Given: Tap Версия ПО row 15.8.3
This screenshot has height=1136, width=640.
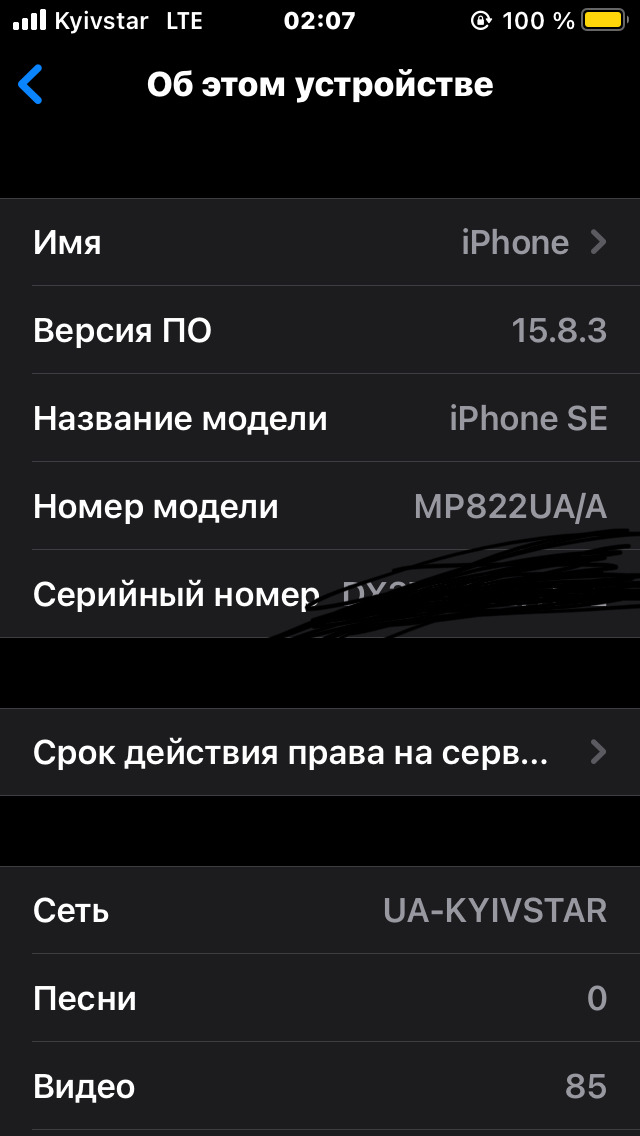Looking at the screenshot, I should 320,330.
